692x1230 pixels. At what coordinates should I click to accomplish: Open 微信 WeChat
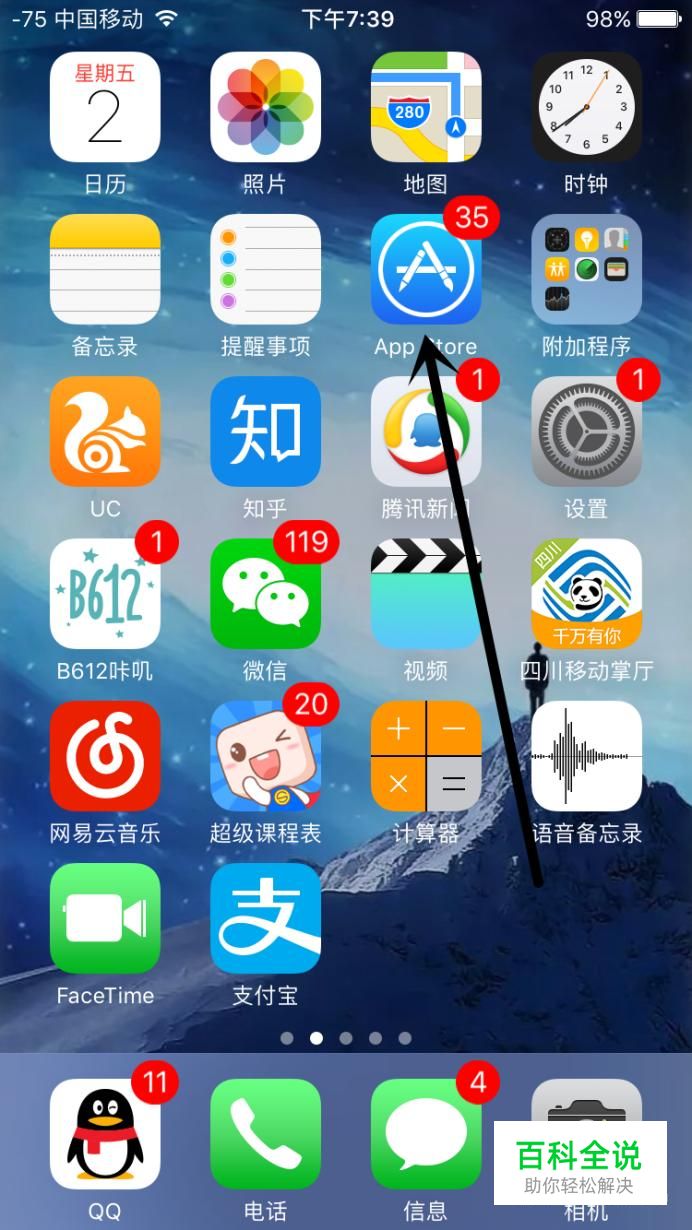[x=265, y=593]
